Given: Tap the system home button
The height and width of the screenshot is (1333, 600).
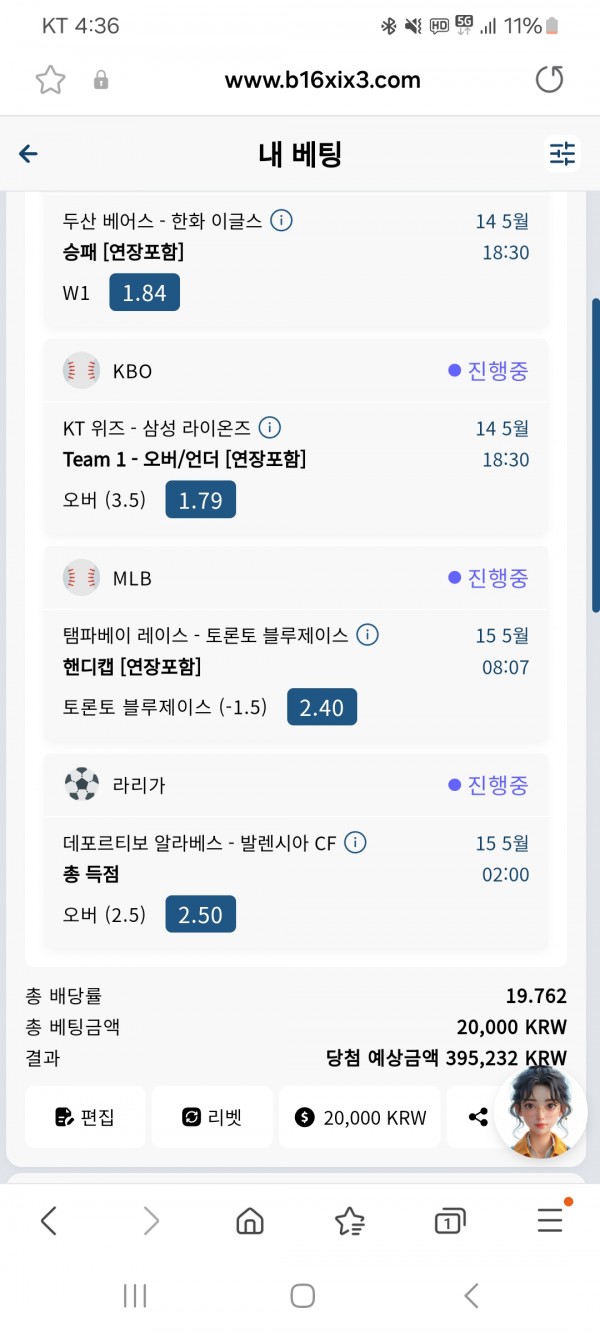Looking at the screenshot, I should coord(302,1296).
